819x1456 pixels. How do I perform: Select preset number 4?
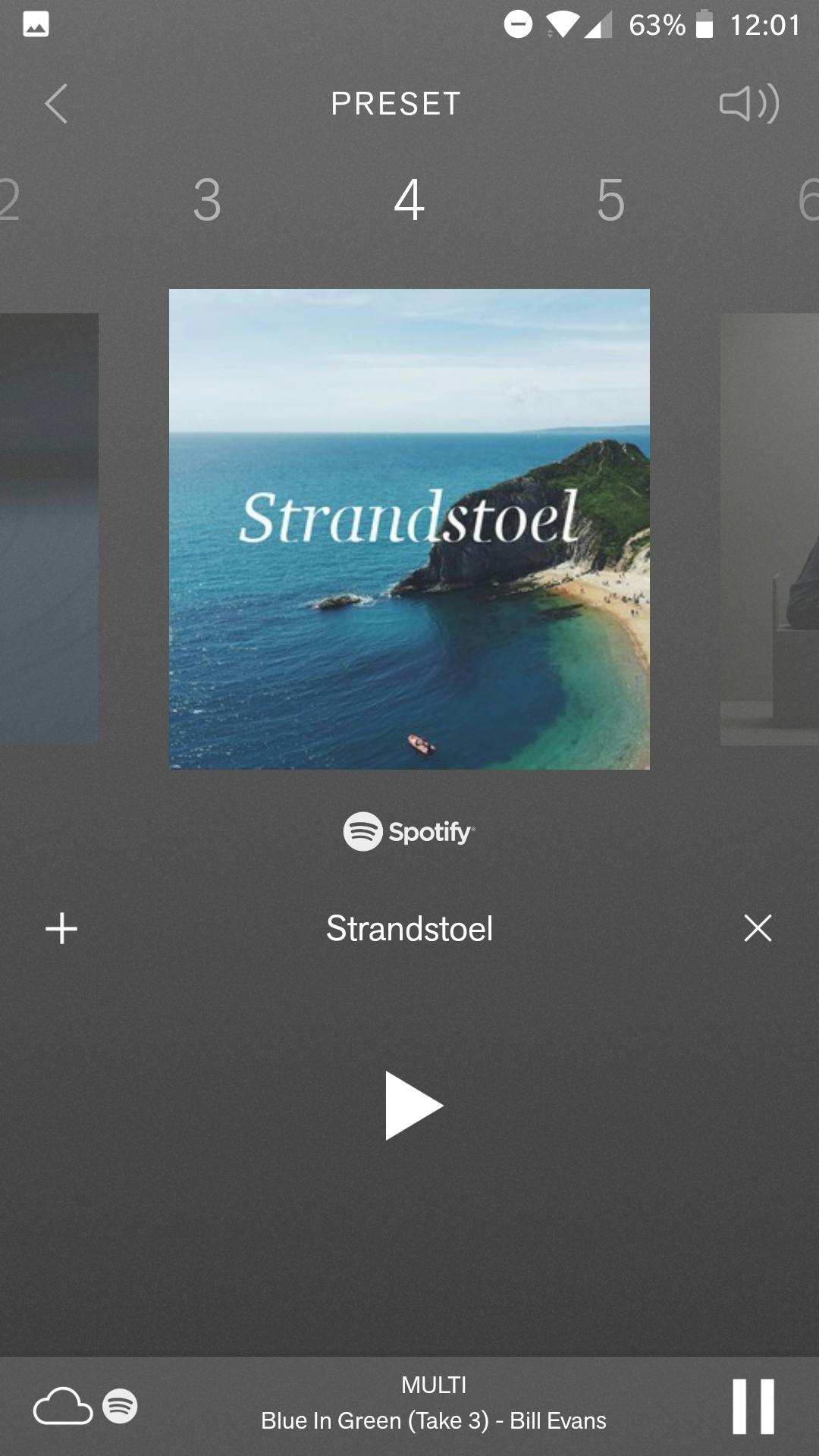pos(409,201)
